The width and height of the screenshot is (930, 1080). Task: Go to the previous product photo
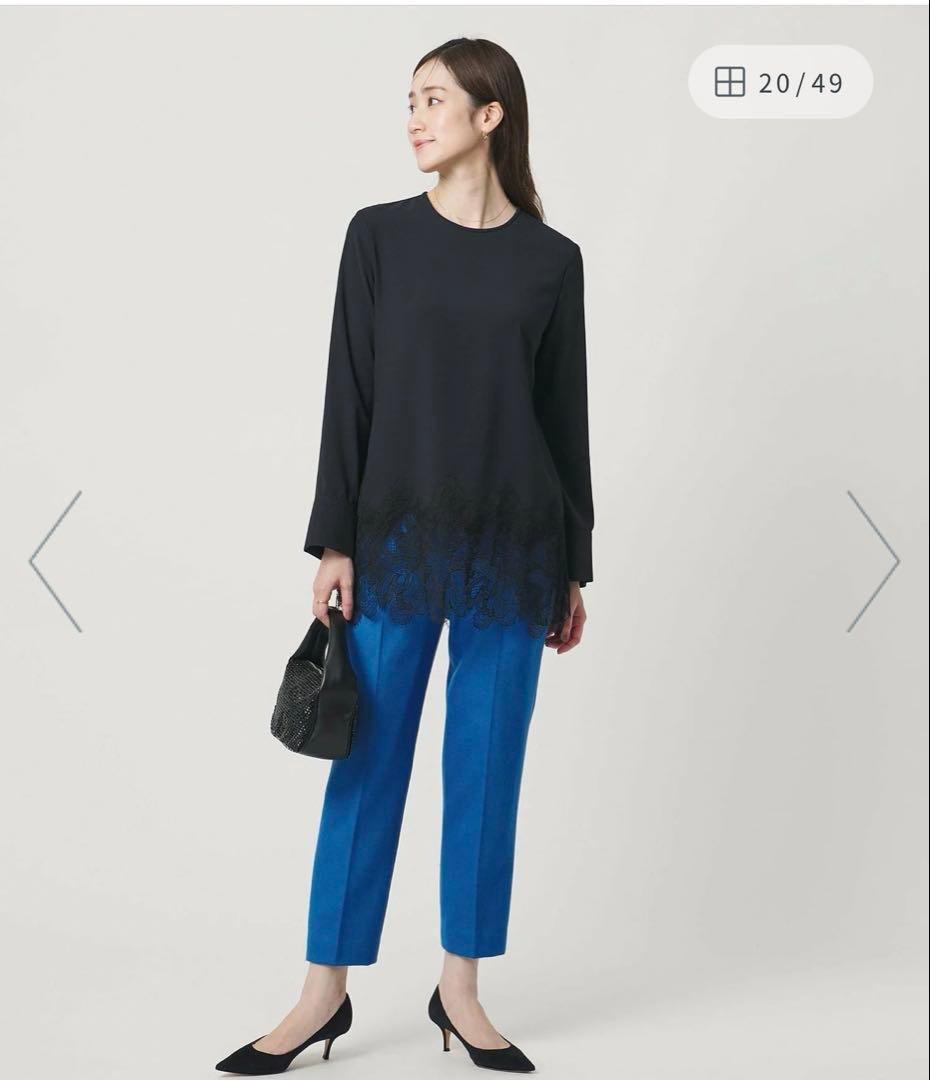(x=55, y=561)
